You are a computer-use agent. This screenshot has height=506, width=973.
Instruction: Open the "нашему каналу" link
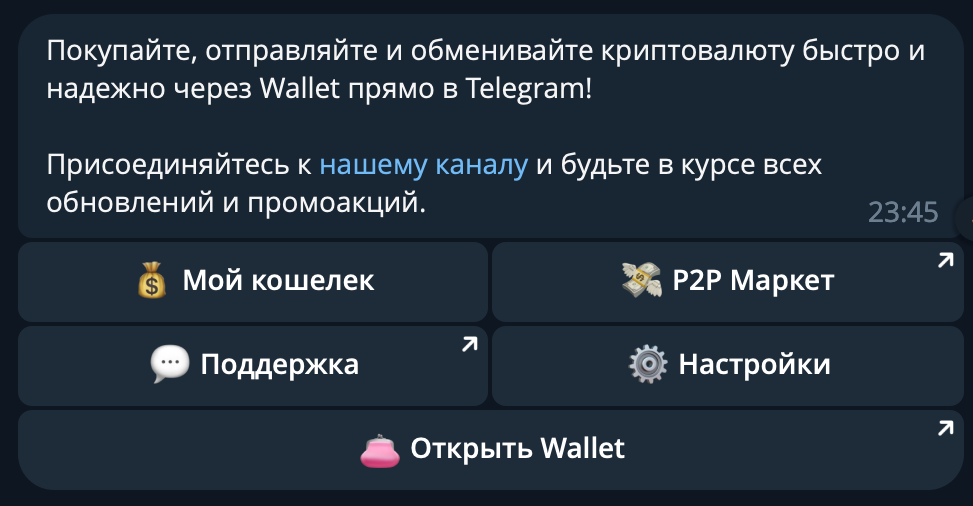pyautogui.click(x=423, y=165)
